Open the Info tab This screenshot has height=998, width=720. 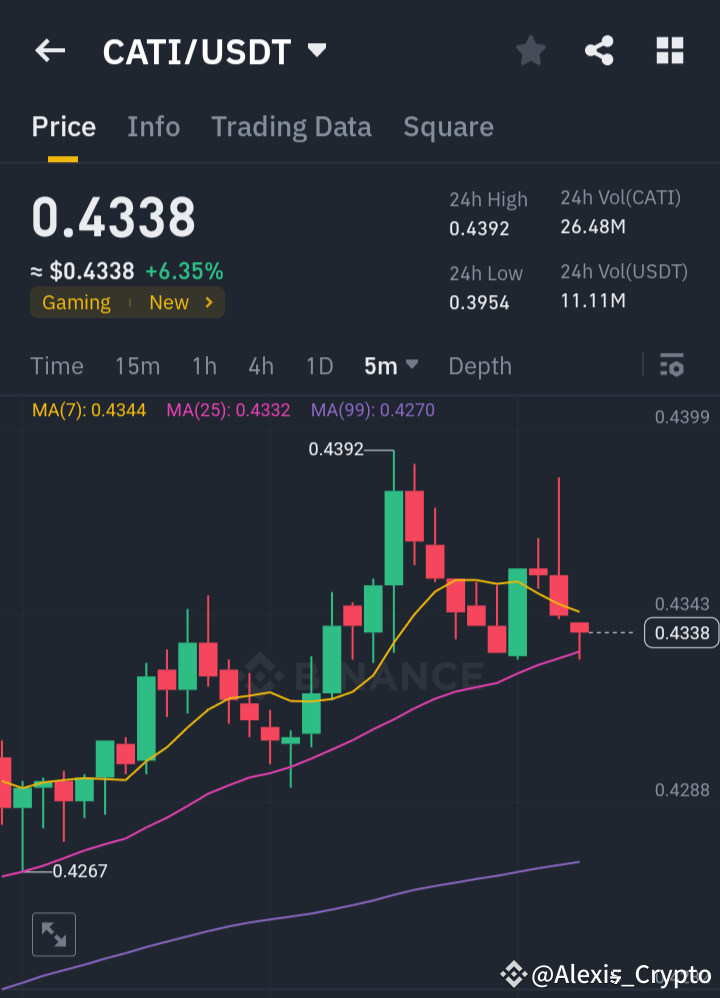coord(153,127)
